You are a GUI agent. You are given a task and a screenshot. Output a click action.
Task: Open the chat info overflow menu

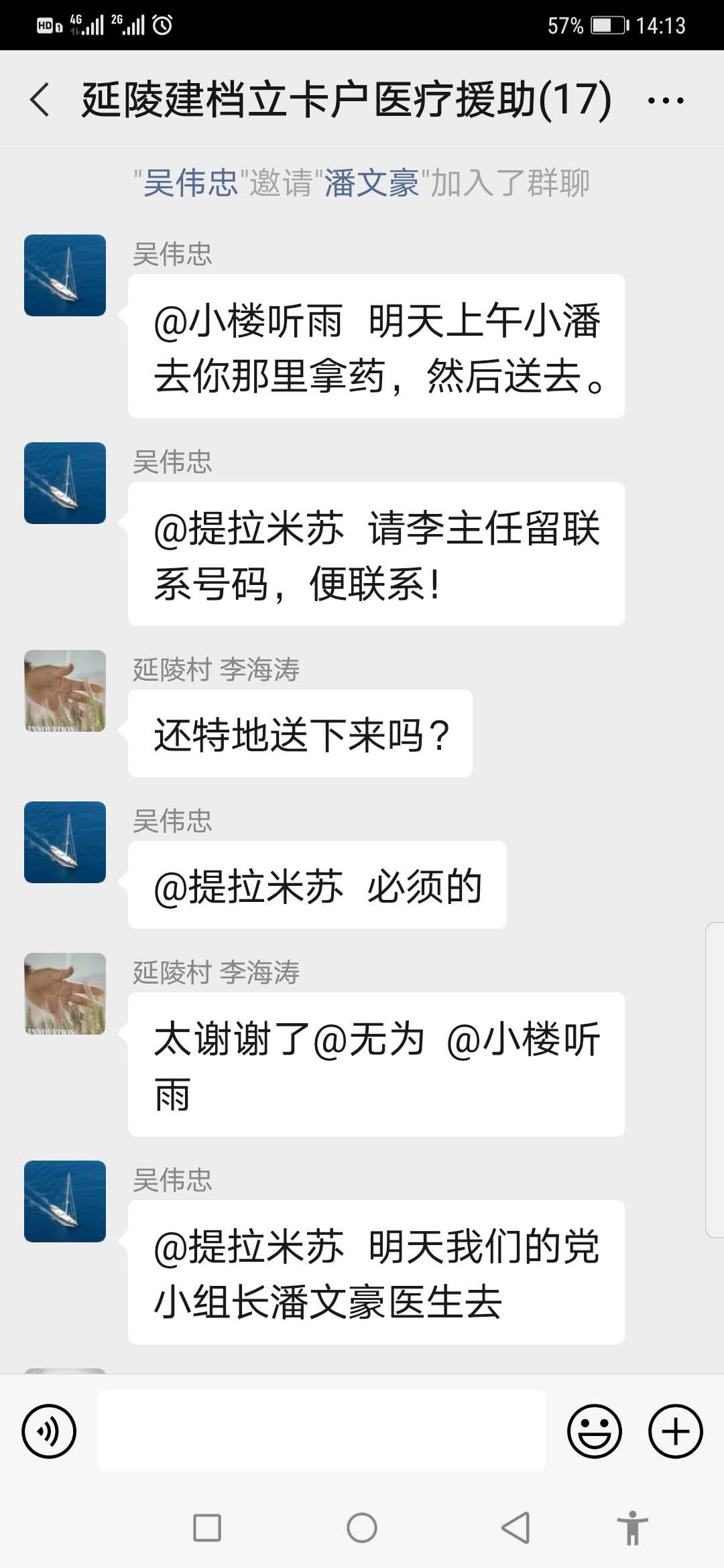click(665, 101)
